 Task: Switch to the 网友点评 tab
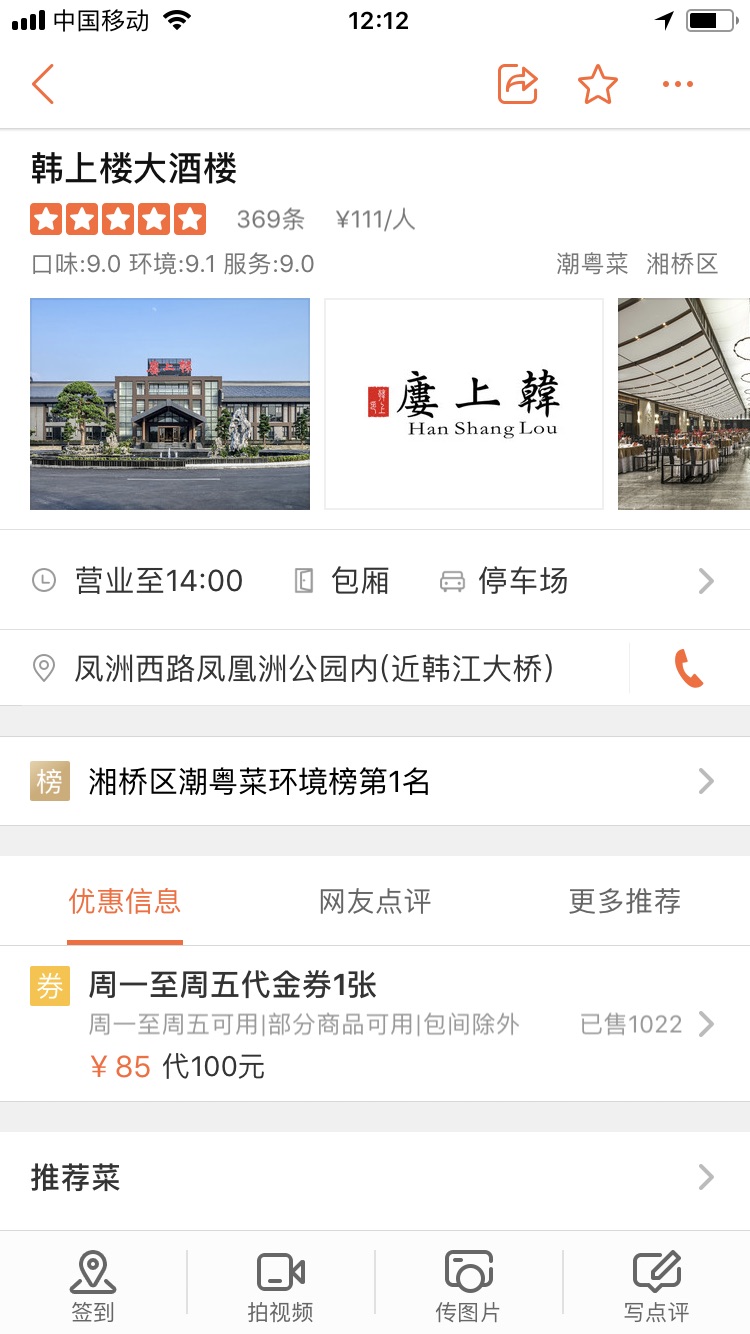click(375, 901)
